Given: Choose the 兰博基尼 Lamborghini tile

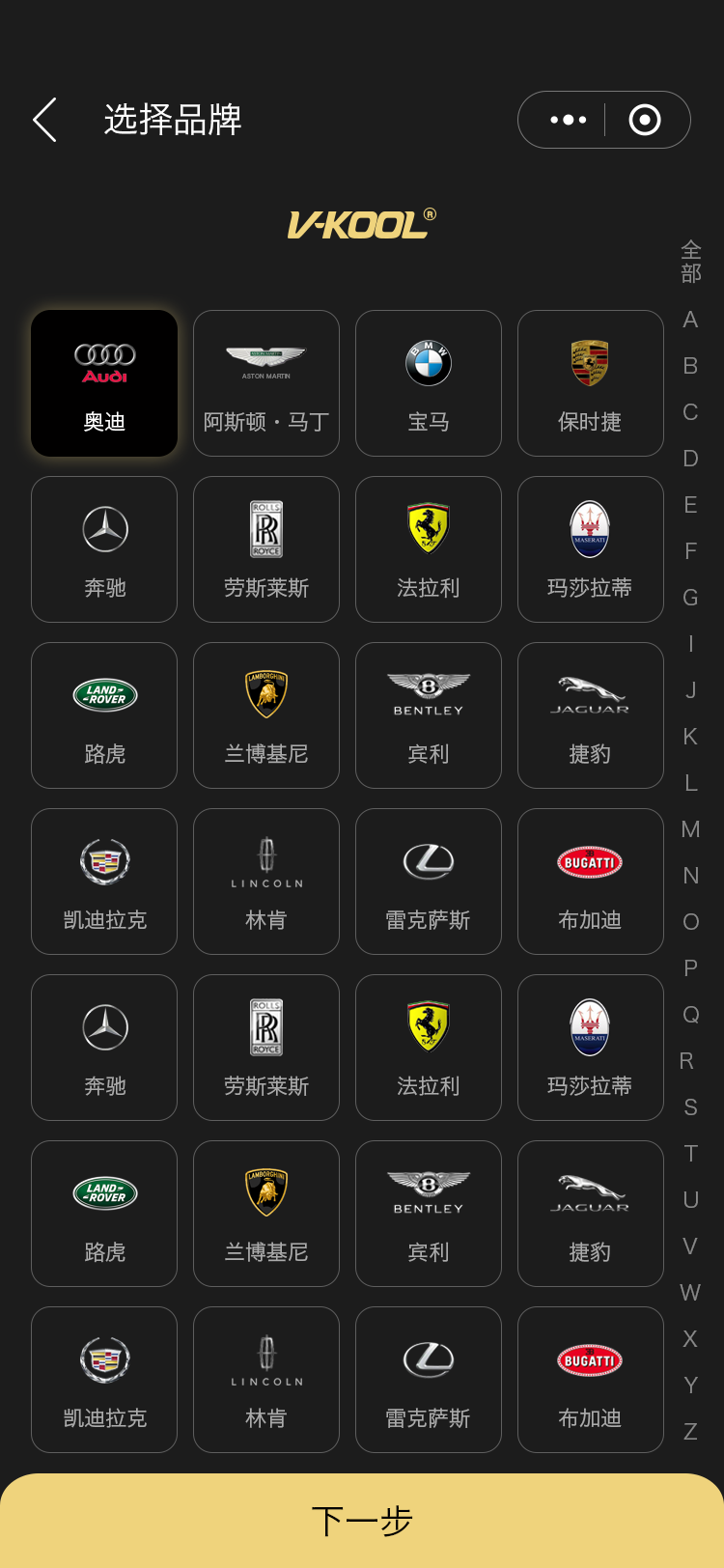Looking at the screenshot, I should [265, 714].
